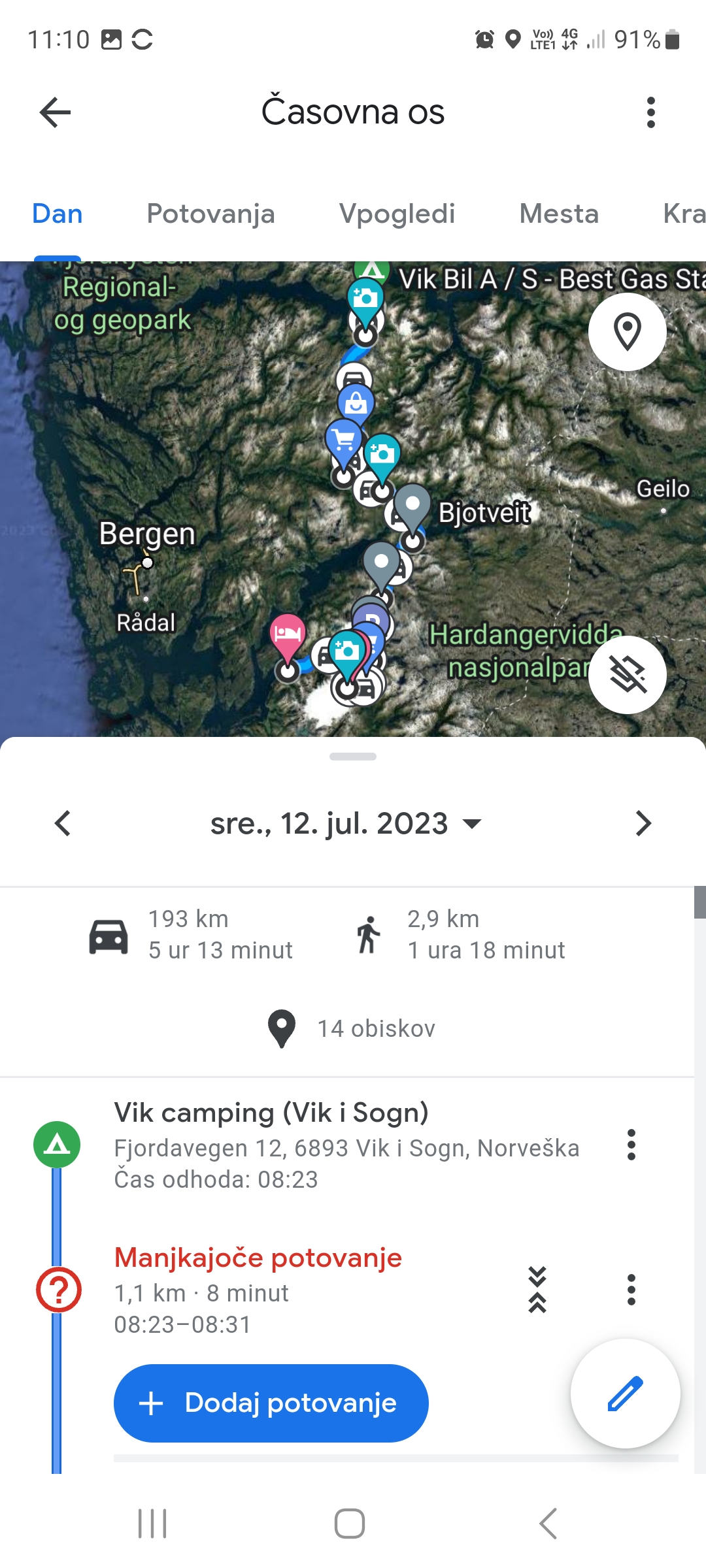Open the recent apps view
Viewport: 706px width, 1568px height.
(x=152, y=1524)
